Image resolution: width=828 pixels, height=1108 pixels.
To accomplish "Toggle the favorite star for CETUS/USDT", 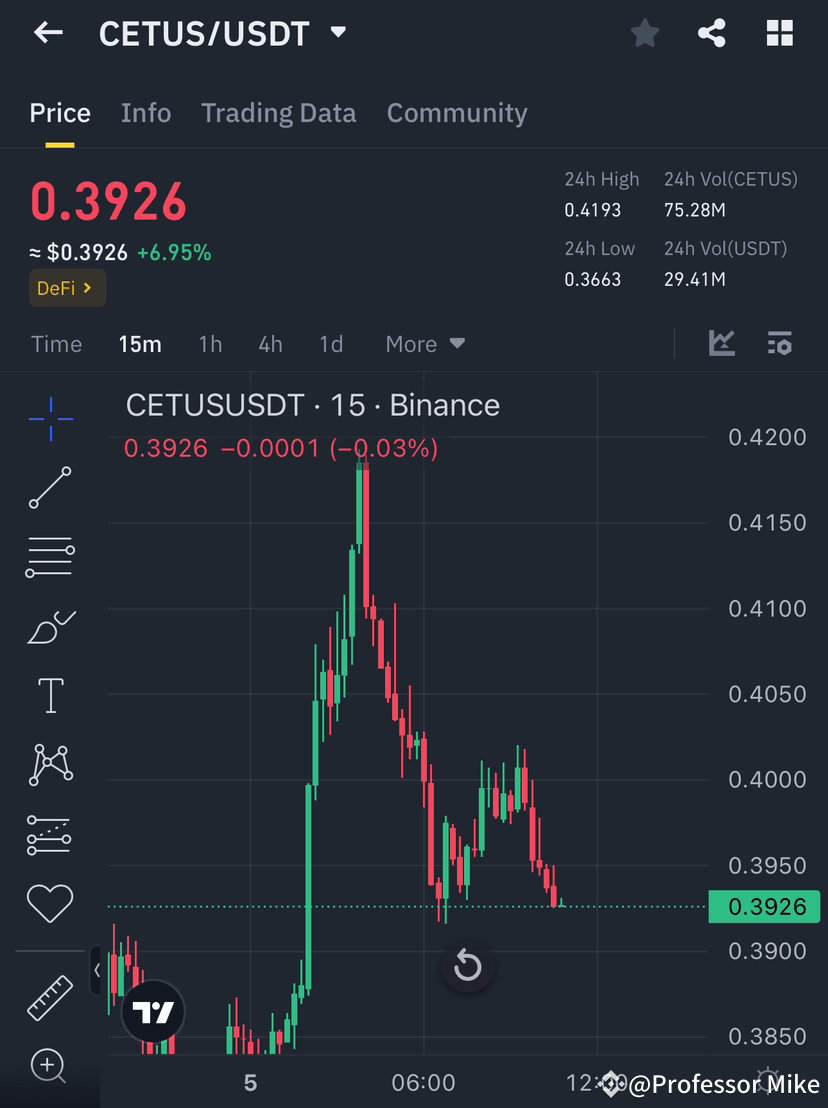I will [x=644, y=33].
